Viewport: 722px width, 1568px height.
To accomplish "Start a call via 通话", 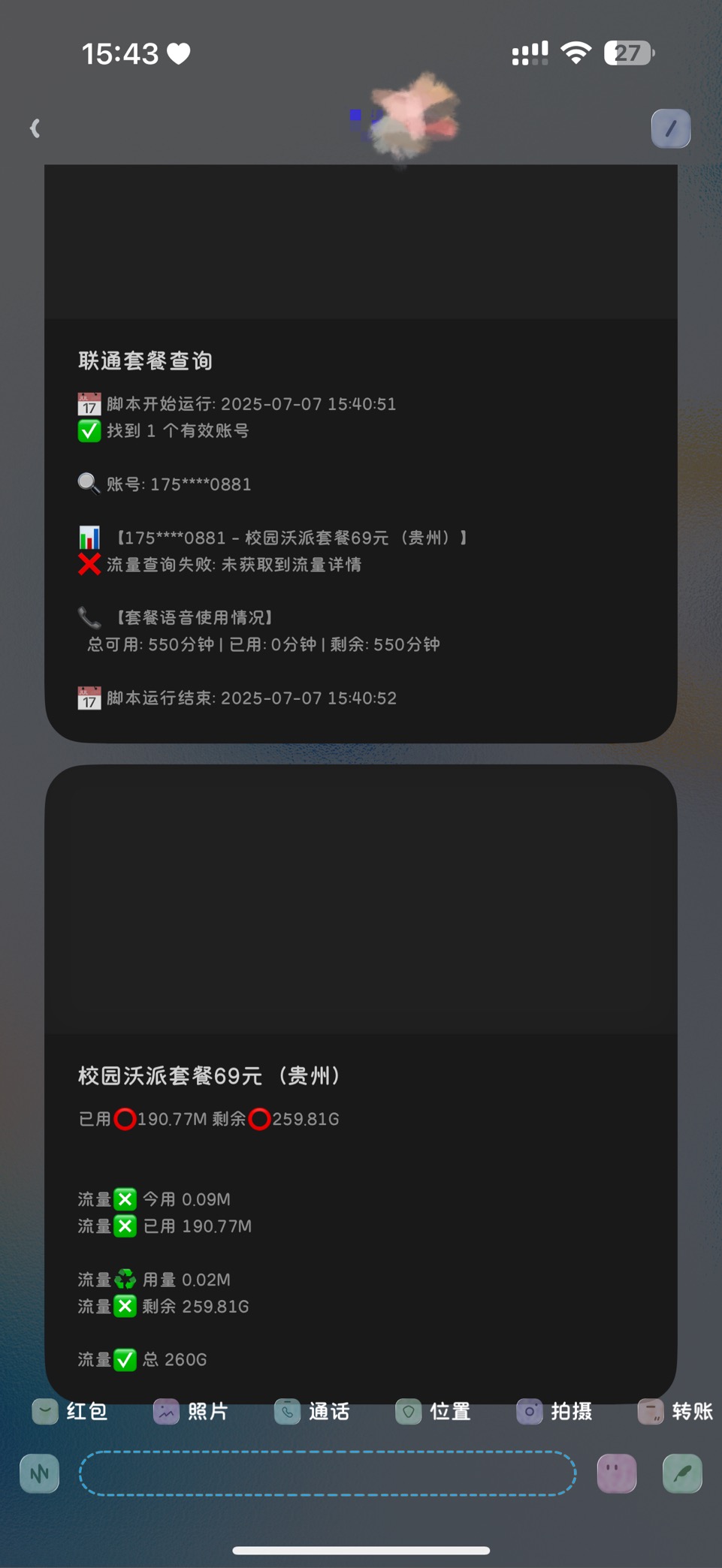I will click(312, 1412).
